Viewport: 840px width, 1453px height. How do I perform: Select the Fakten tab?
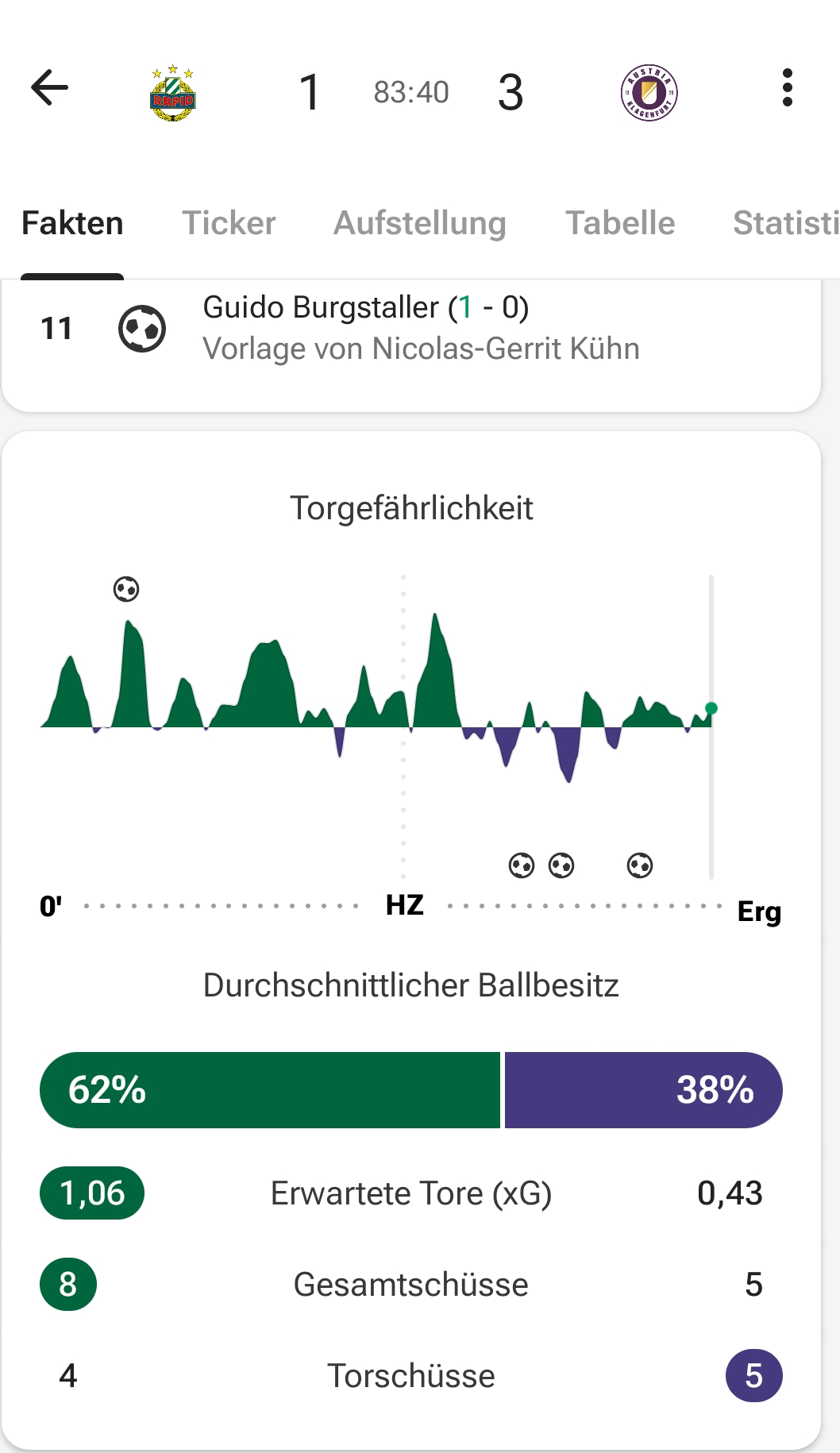[x=72, y=223]
